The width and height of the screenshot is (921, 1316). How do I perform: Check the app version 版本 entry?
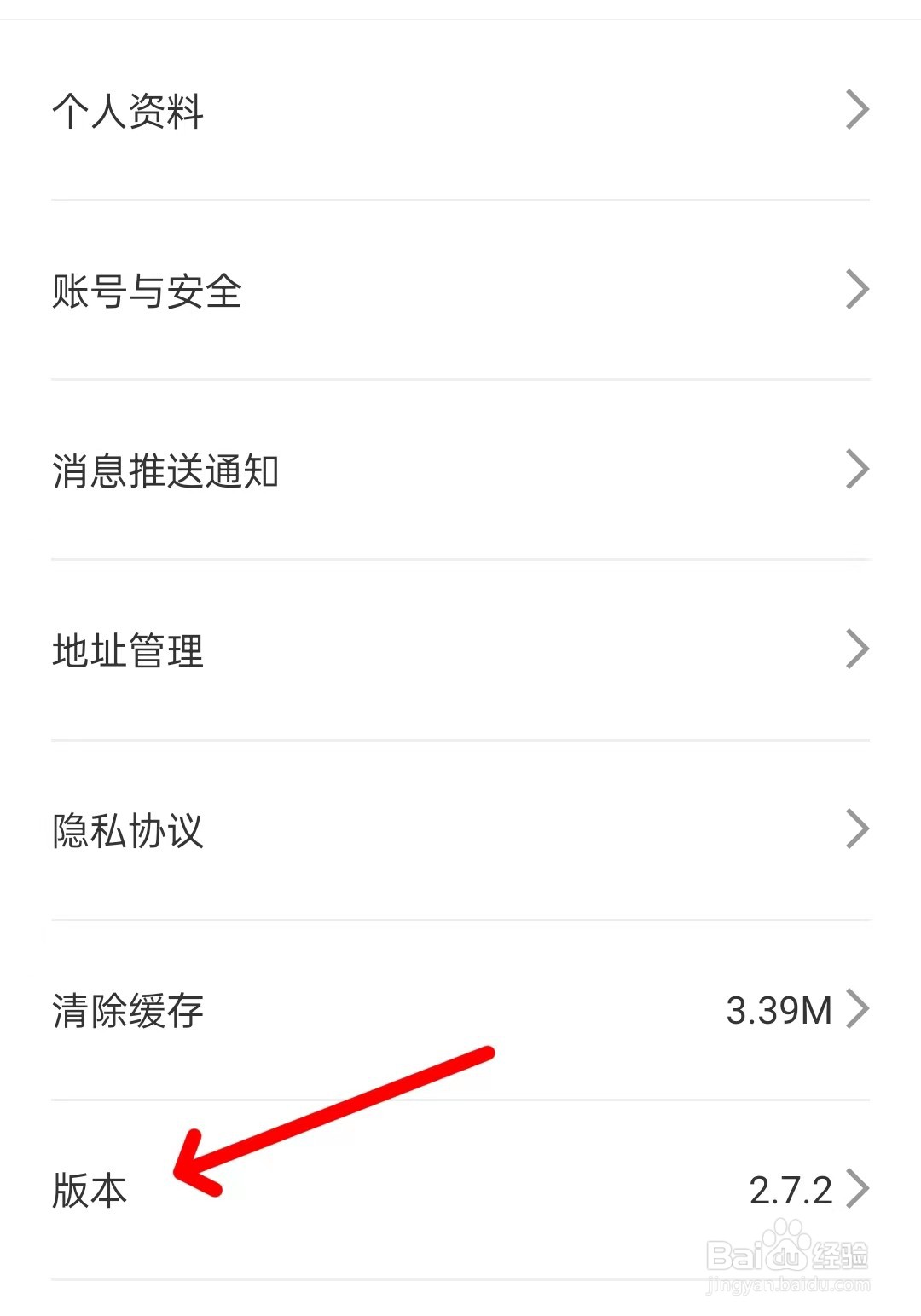[x=90, y=1189]
